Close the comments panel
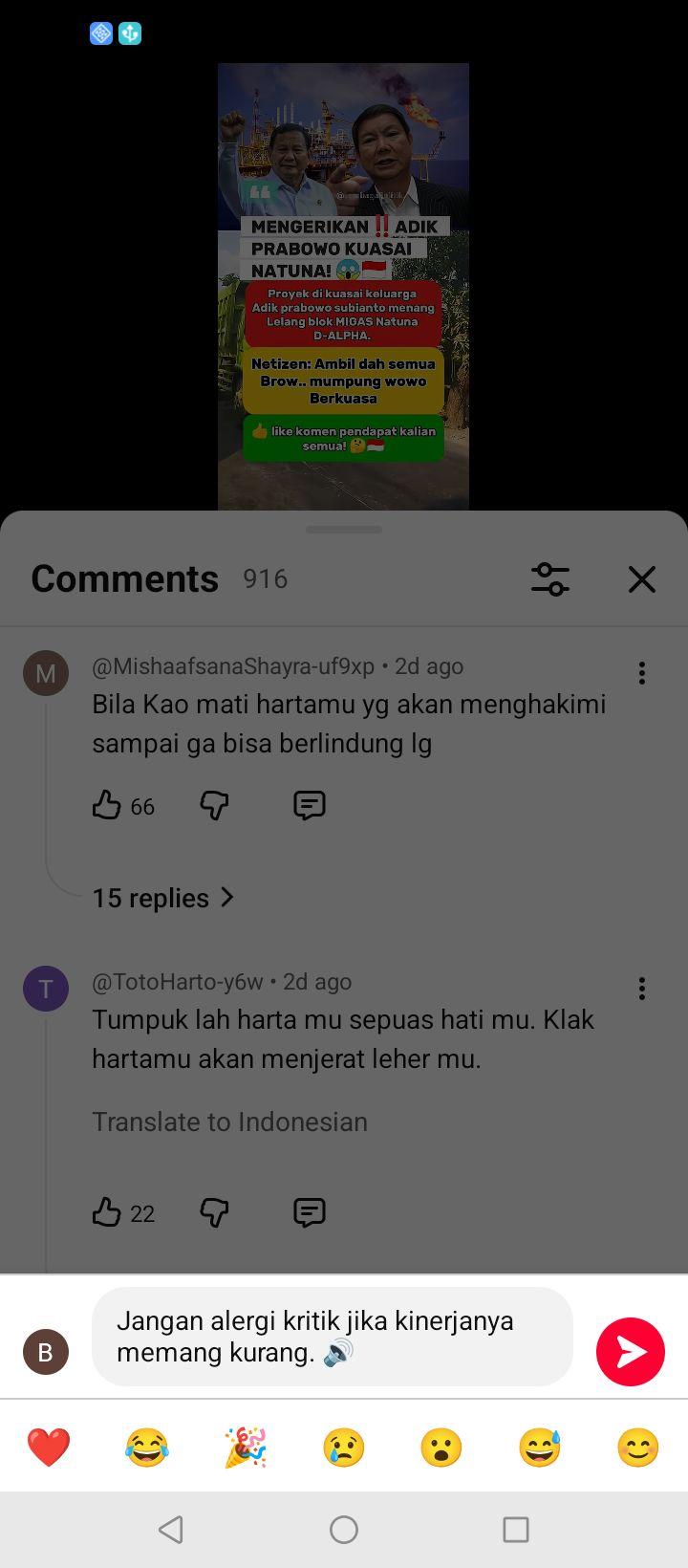The height and width of the screenshot is (1568, 688). tap(641, 578)
